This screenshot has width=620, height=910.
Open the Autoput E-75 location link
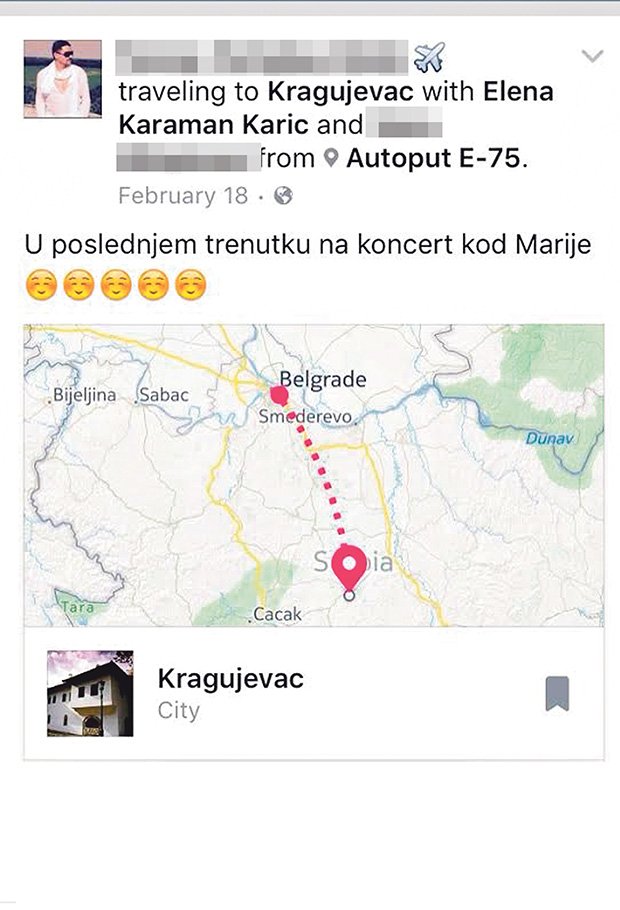[x=433, y=158]
